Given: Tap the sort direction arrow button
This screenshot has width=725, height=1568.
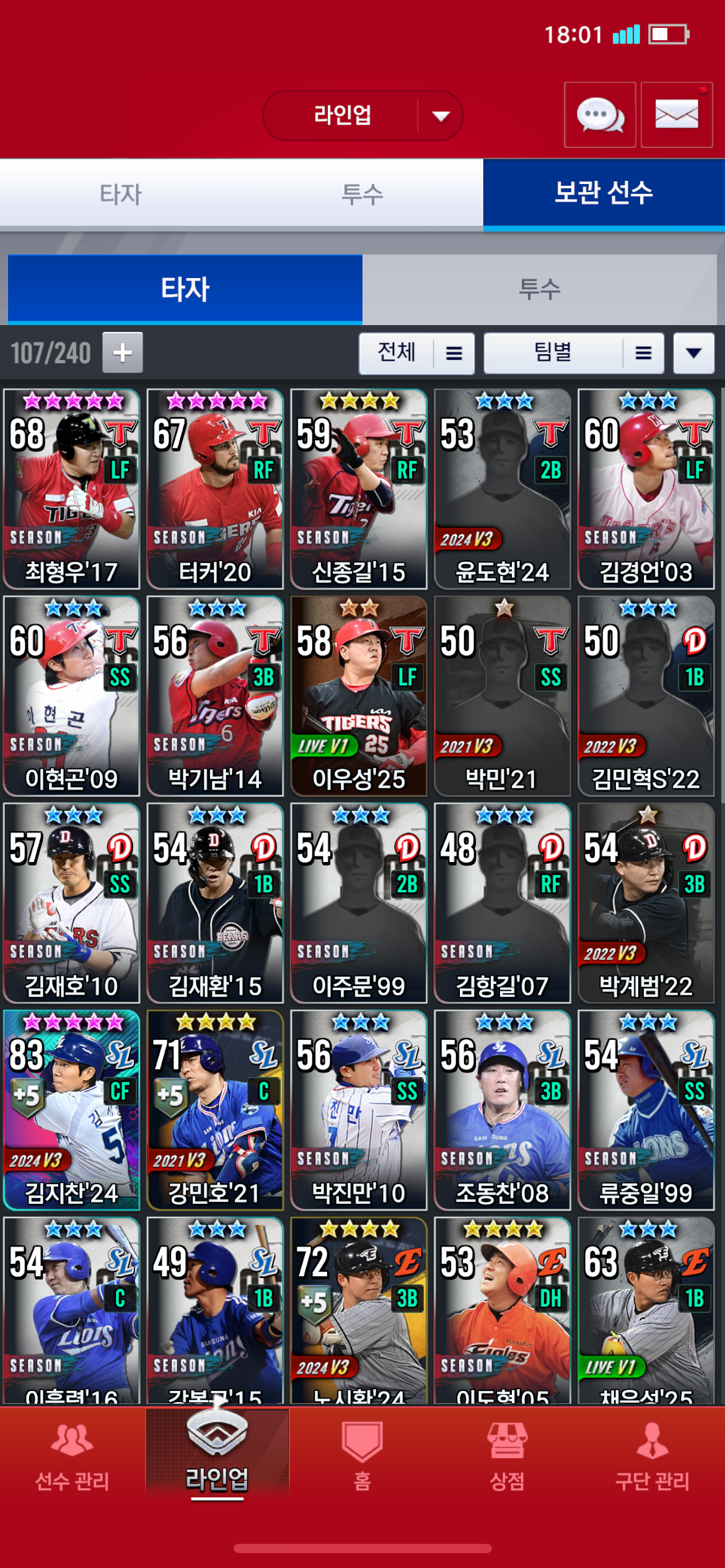Looking at the screenshot, I should 693,353.
